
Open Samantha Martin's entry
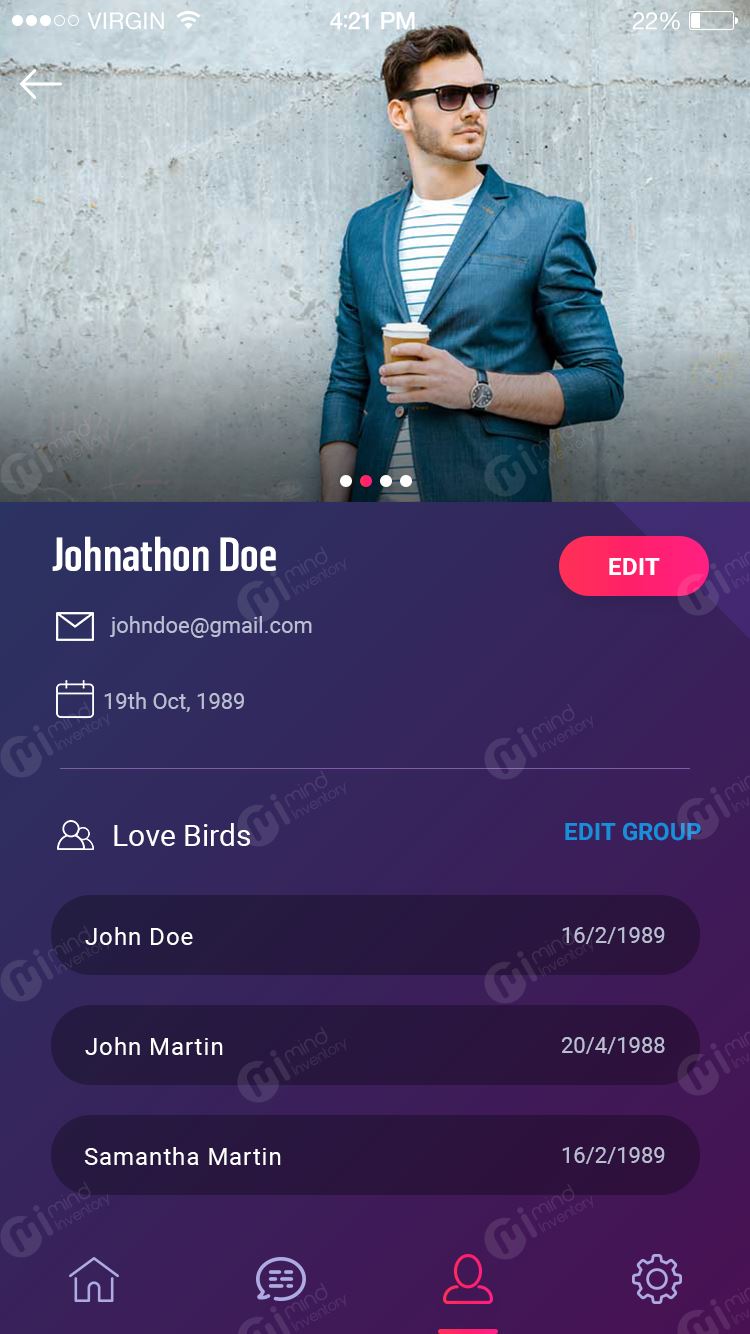(375, 1155)
